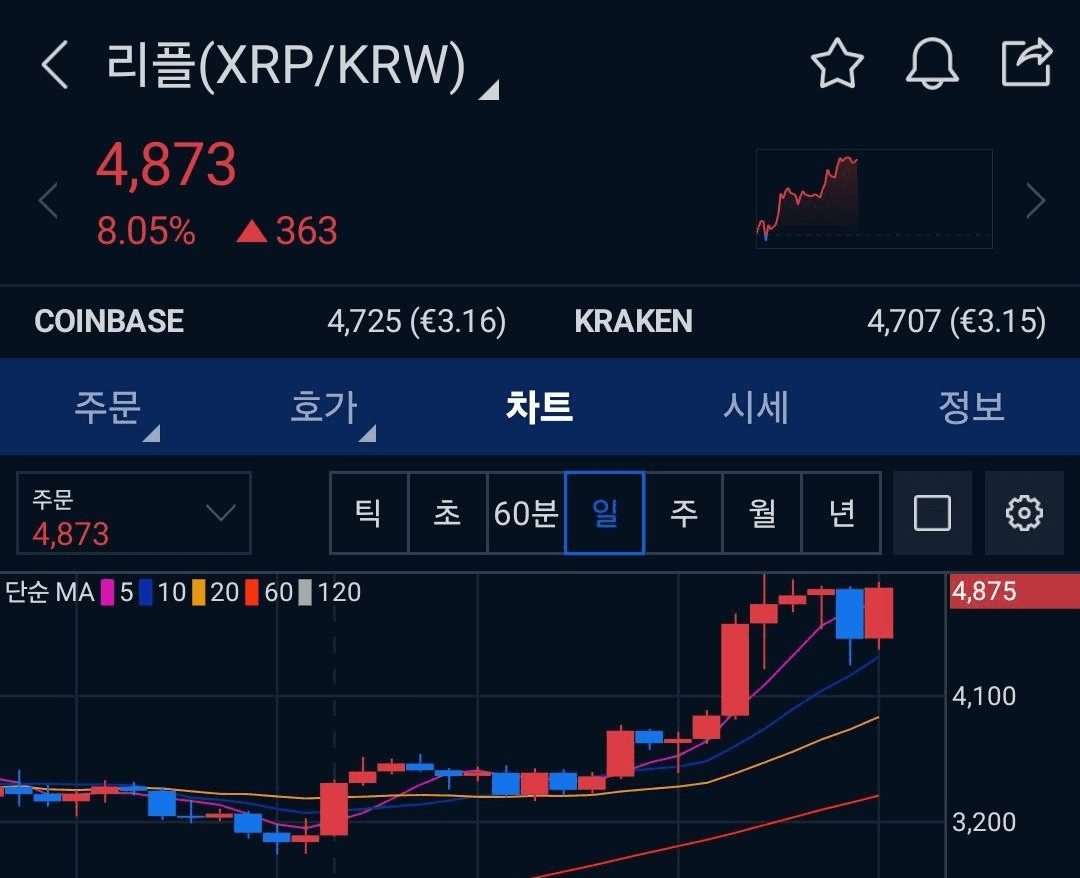Expand the 주문 4,873 dropdown

pos(134,514)
